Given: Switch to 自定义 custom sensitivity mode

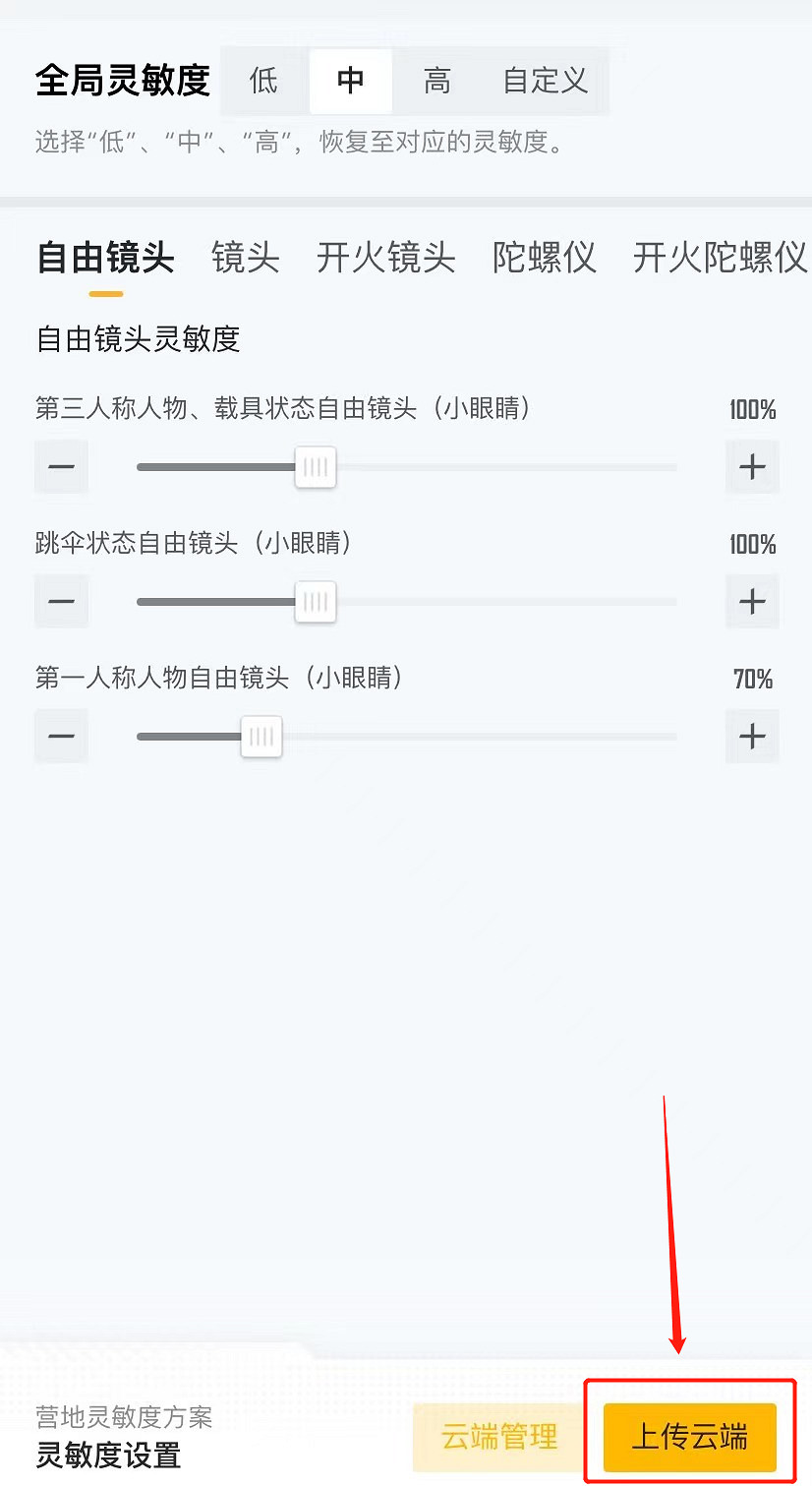Looking at the screenshot, I should tap(543, 82).
